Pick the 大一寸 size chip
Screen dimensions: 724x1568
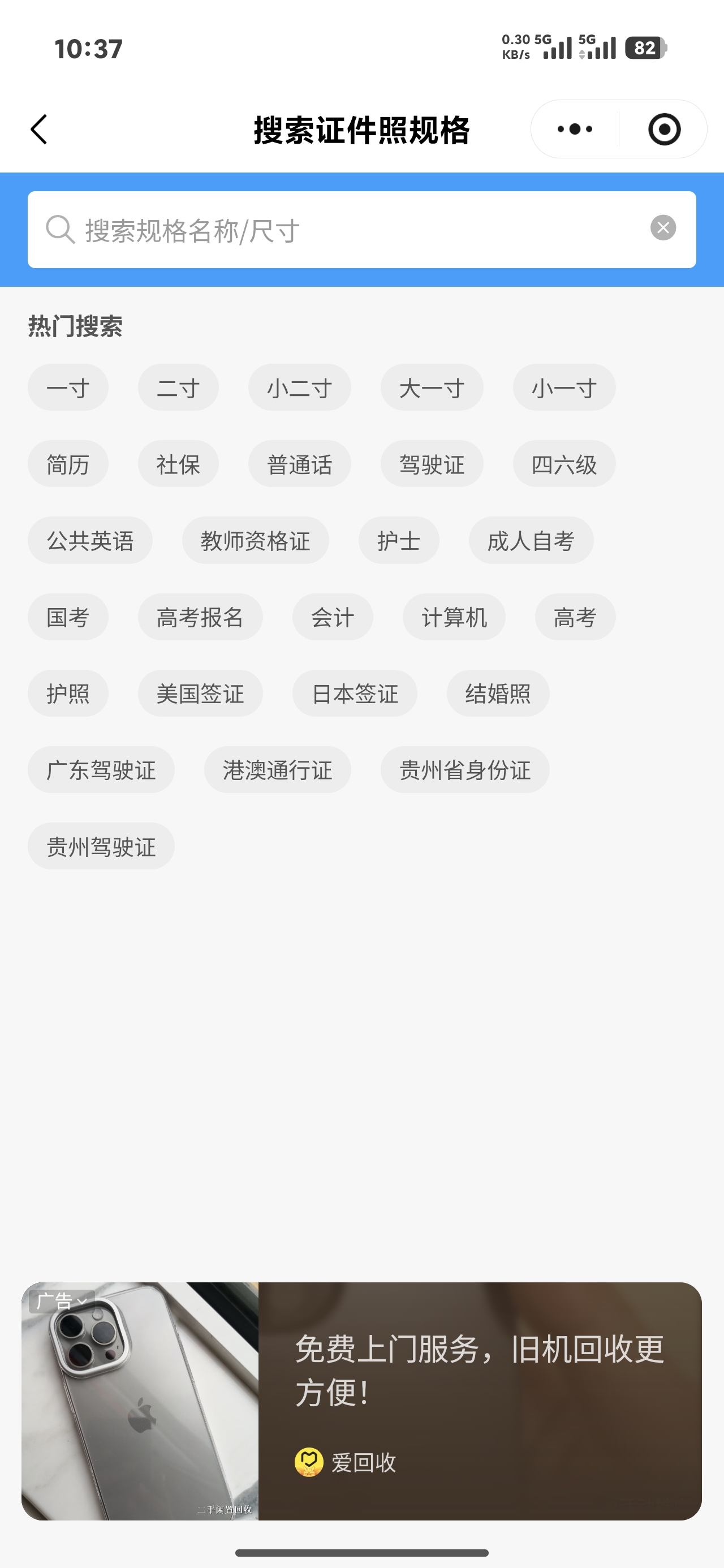pos(432,387)
